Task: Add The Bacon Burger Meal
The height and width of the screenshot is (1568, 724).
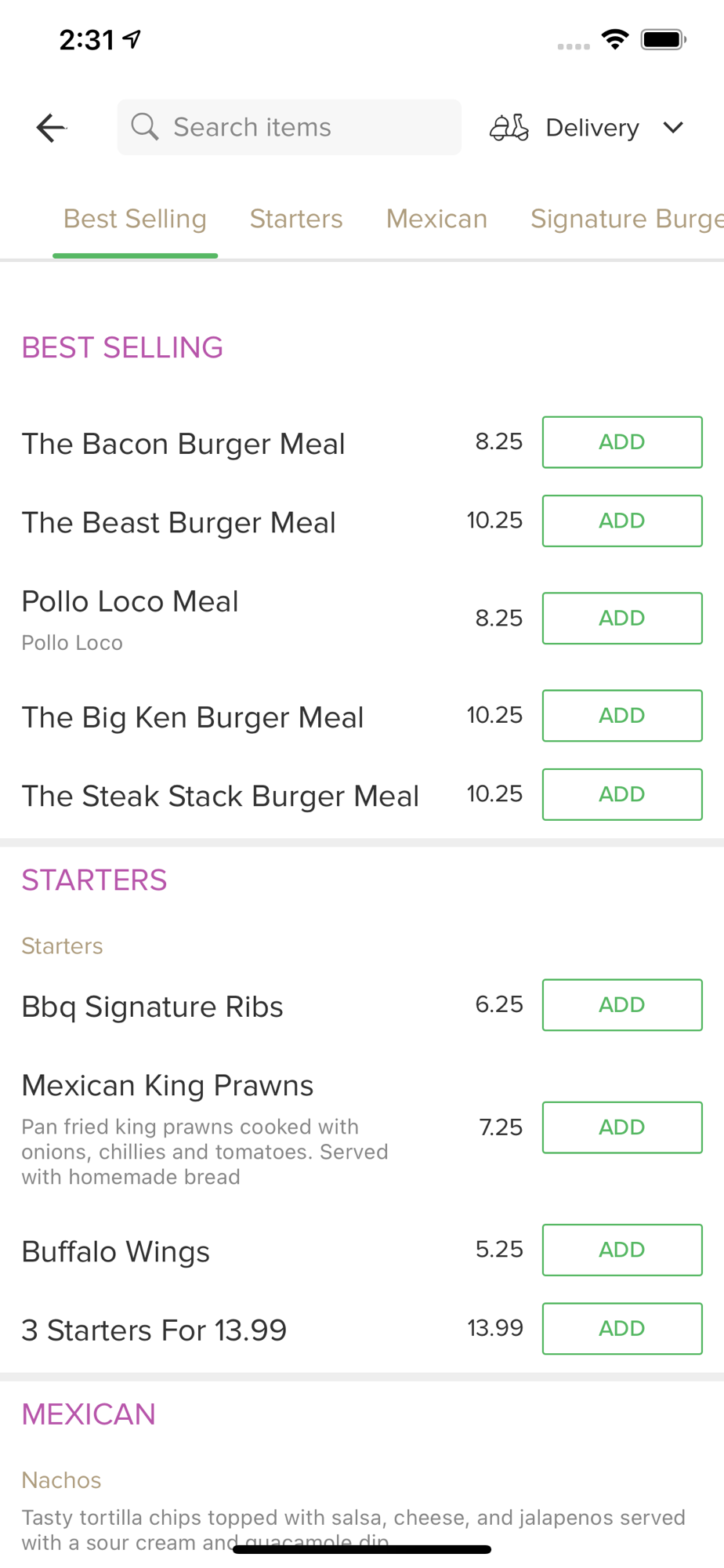Action: [621, 442]
